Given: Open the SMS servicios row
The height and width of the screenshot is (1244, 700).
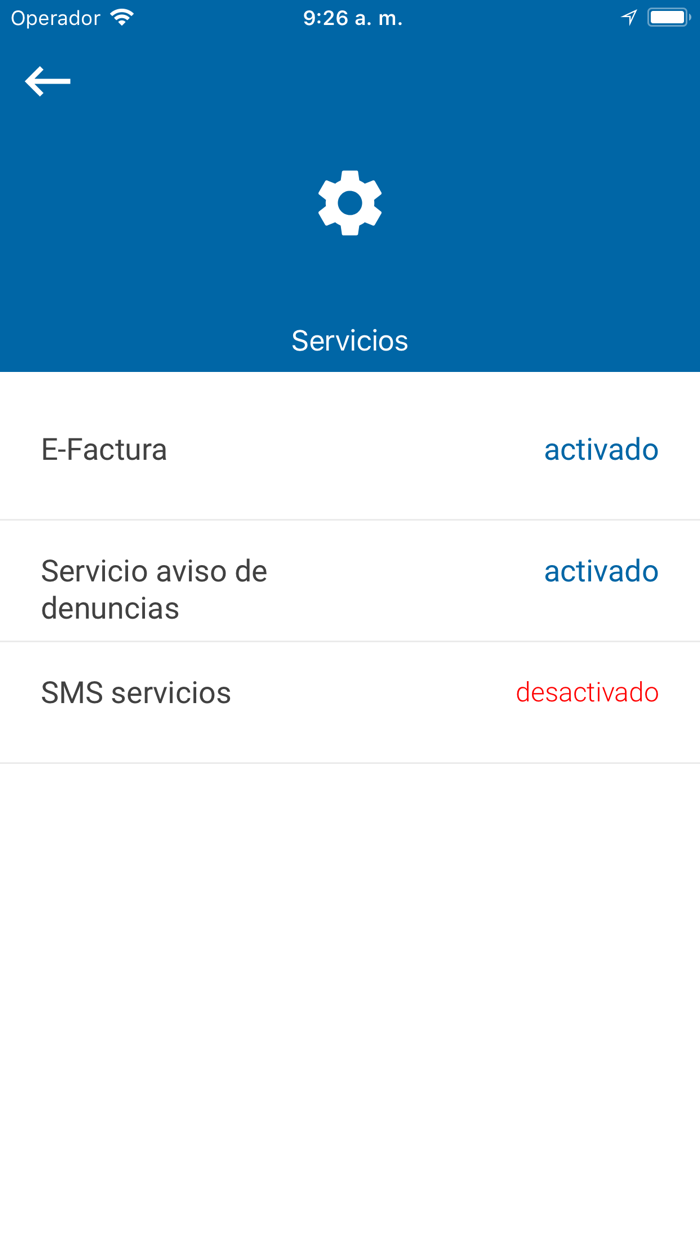Looking at the screenshot, I should (350, 693).
